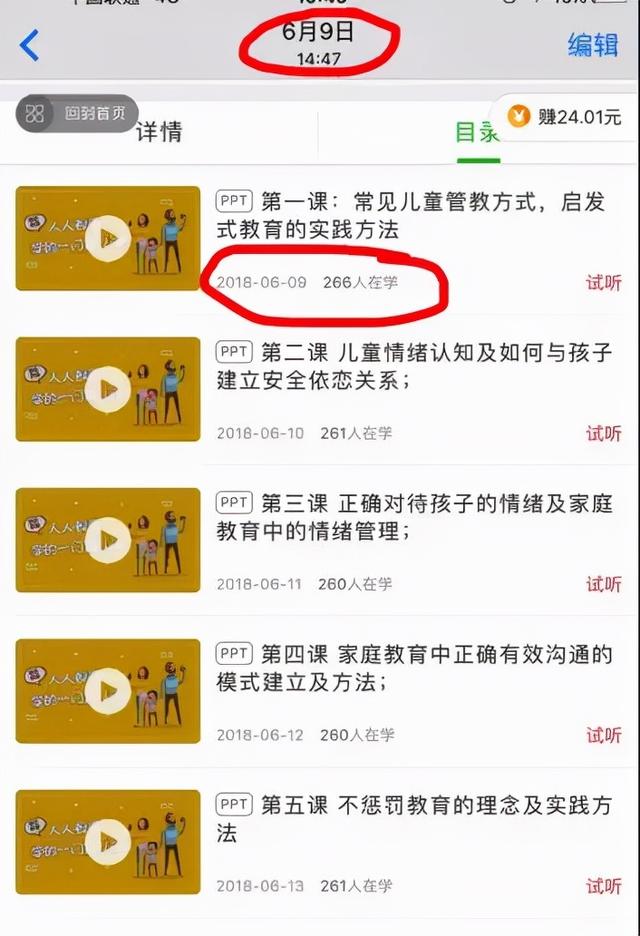Tap the 回到首页 floating button
The image size is (640, 936).
[x=76, y=114]
